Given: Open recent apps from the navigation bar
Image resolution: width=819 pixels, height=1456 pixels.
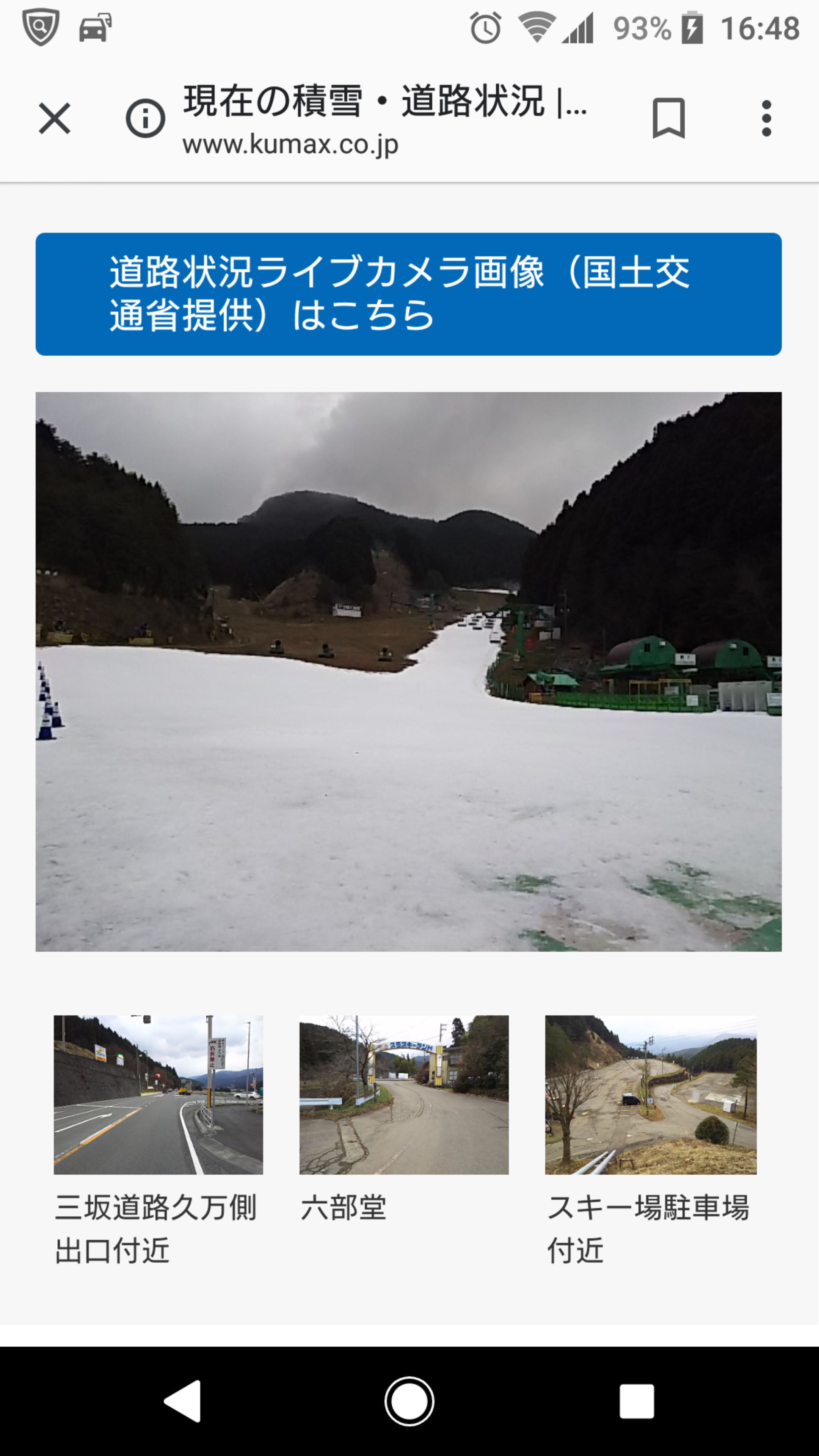Looking at the screenshot, I should coord(637,1401).
